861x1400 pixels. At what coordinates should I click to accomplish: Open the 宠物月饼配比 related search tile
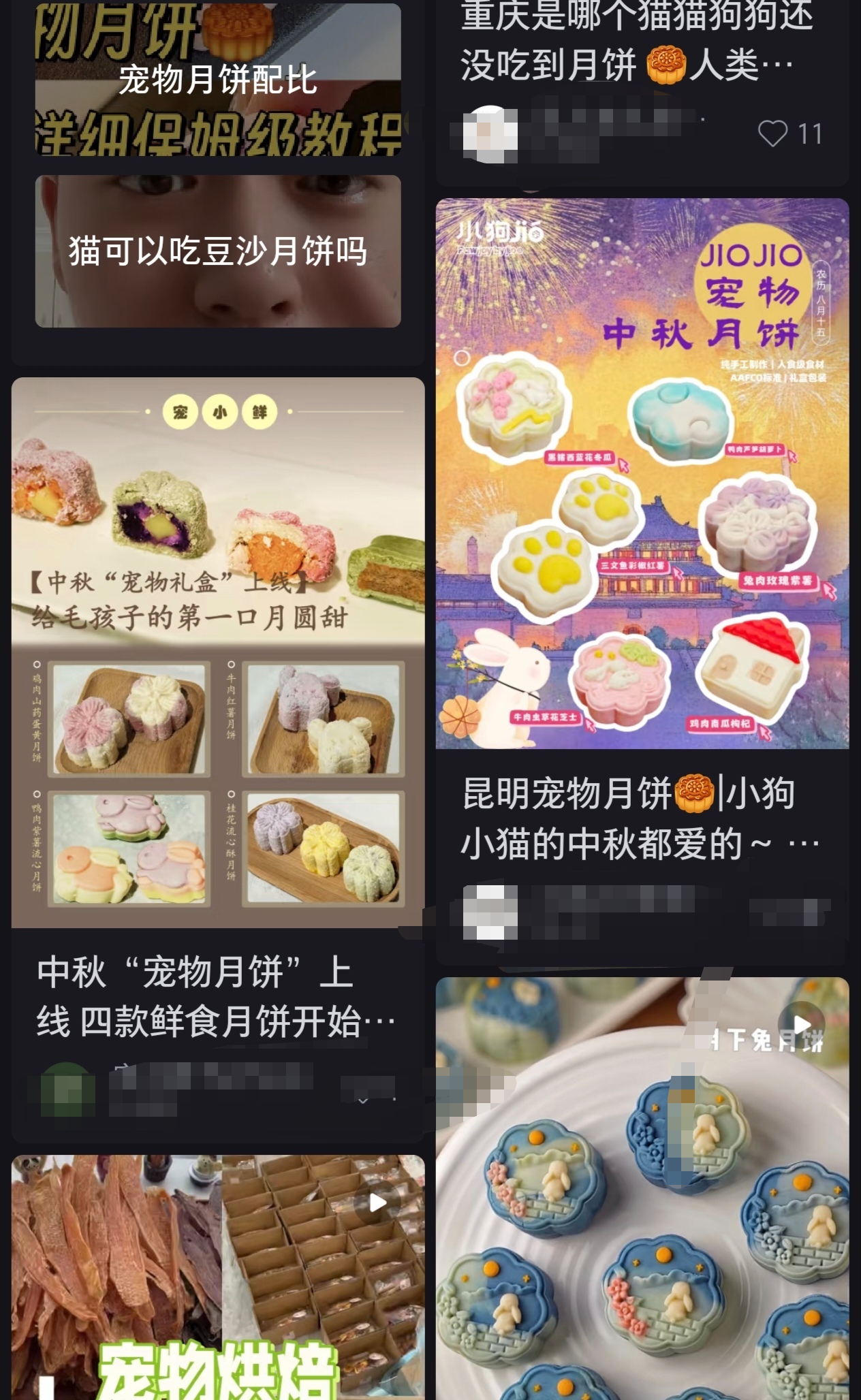[218, 80]
